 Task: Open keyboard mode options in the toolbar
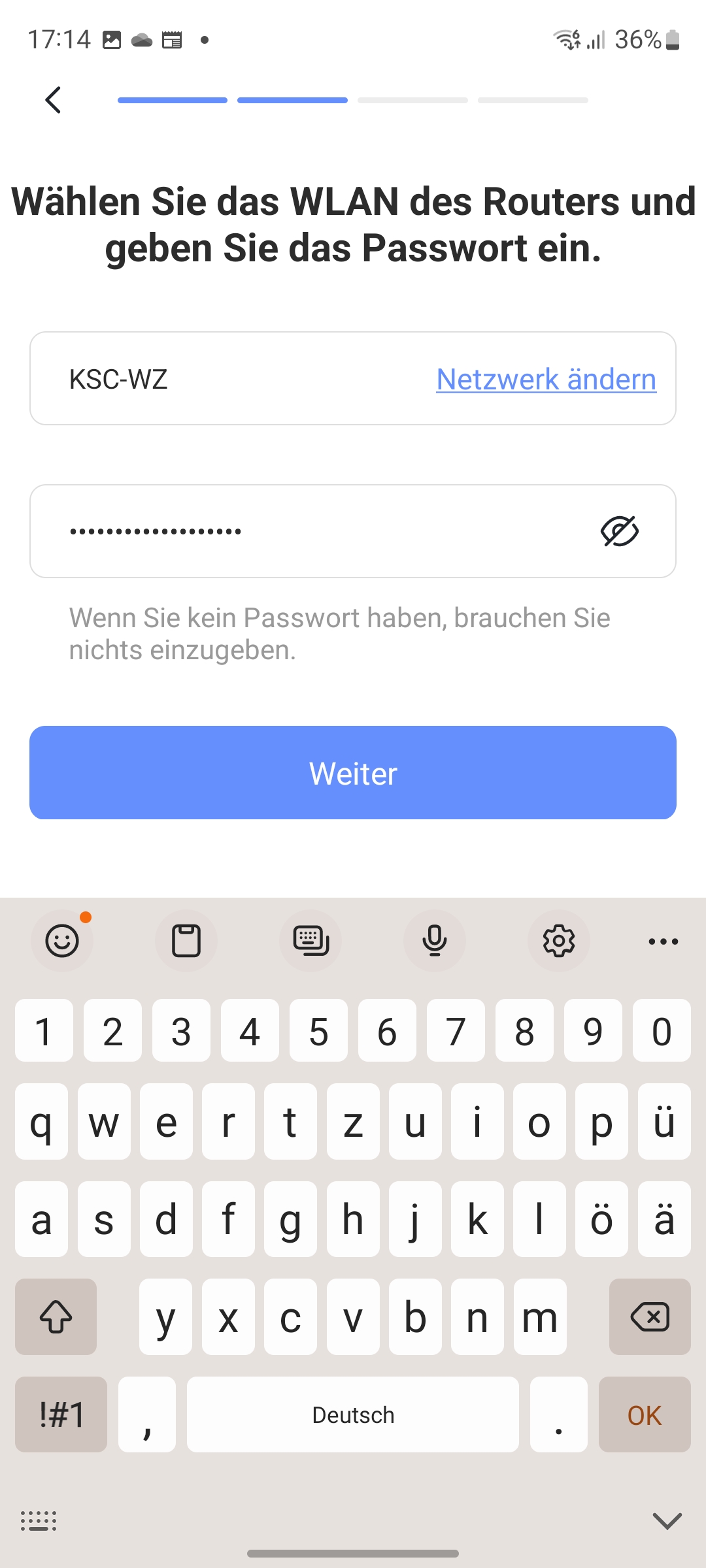[x=311, y=941]
